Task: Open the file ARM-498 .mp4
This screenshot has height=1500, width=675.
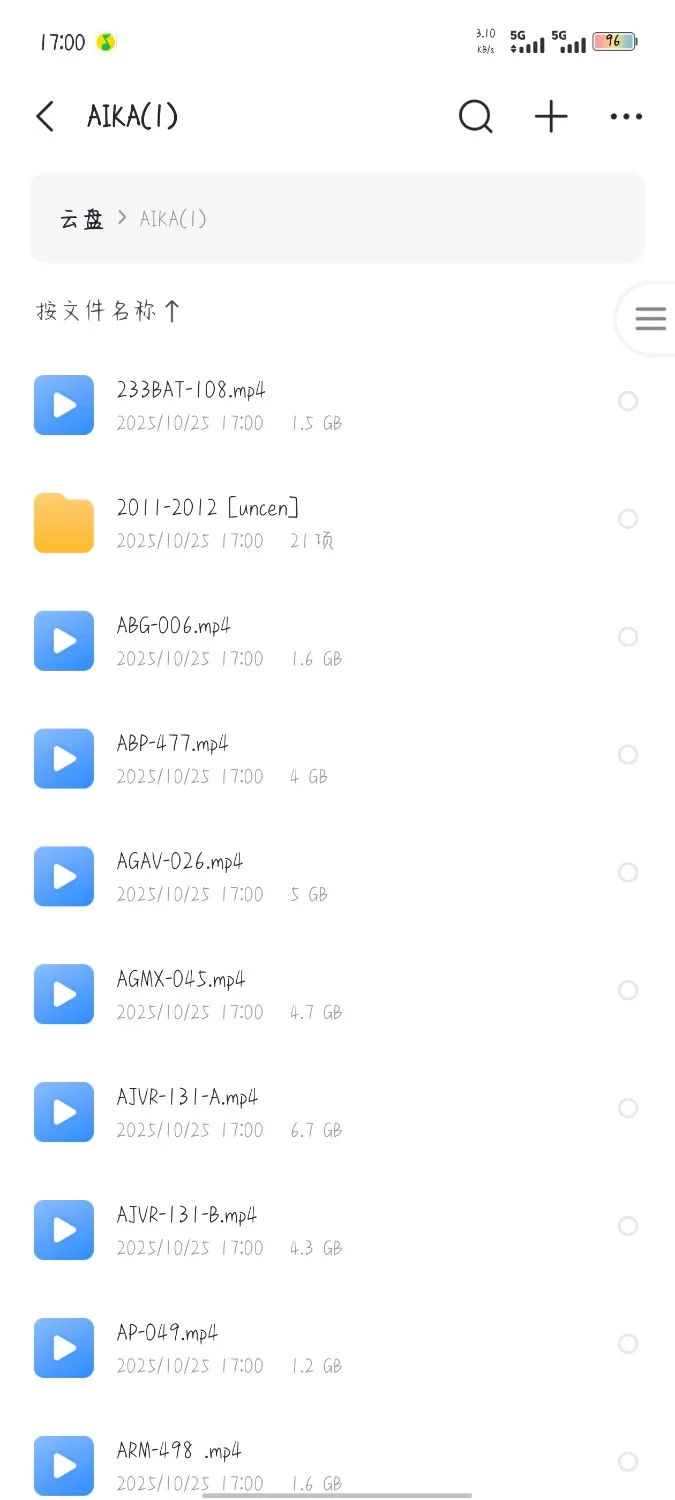Action: pyautogui.click(x=179, y=1451)
